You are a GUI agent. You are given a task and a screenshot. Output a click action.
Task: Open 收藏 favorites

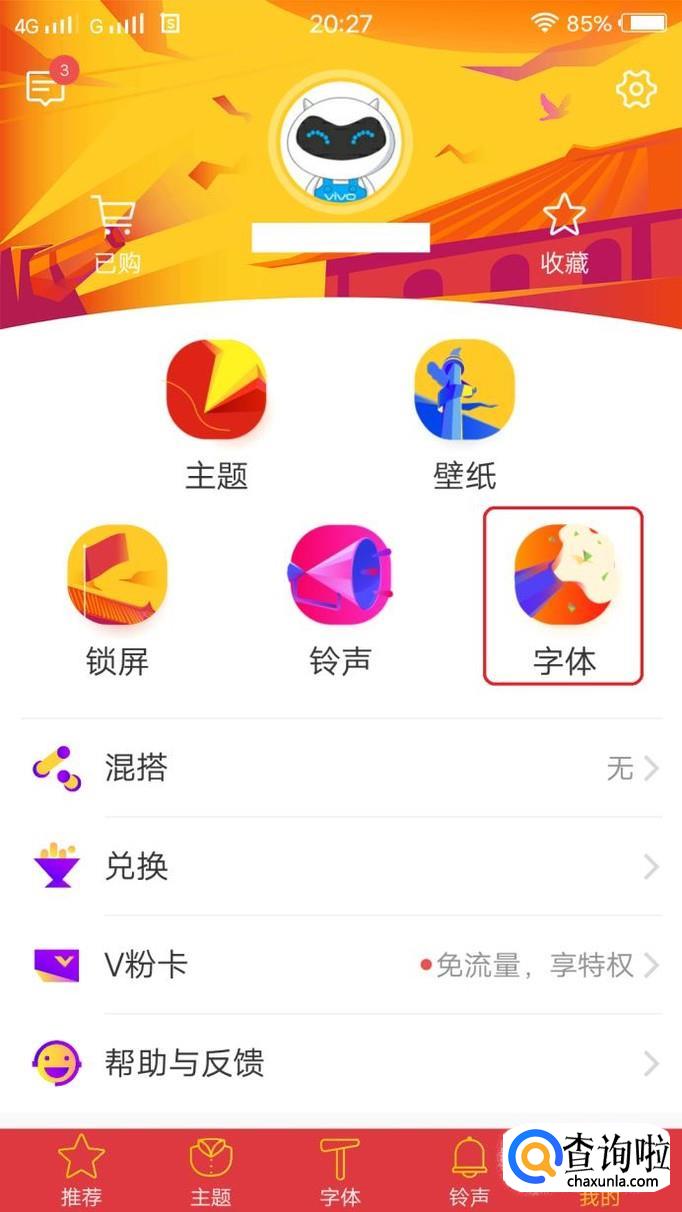564,235
